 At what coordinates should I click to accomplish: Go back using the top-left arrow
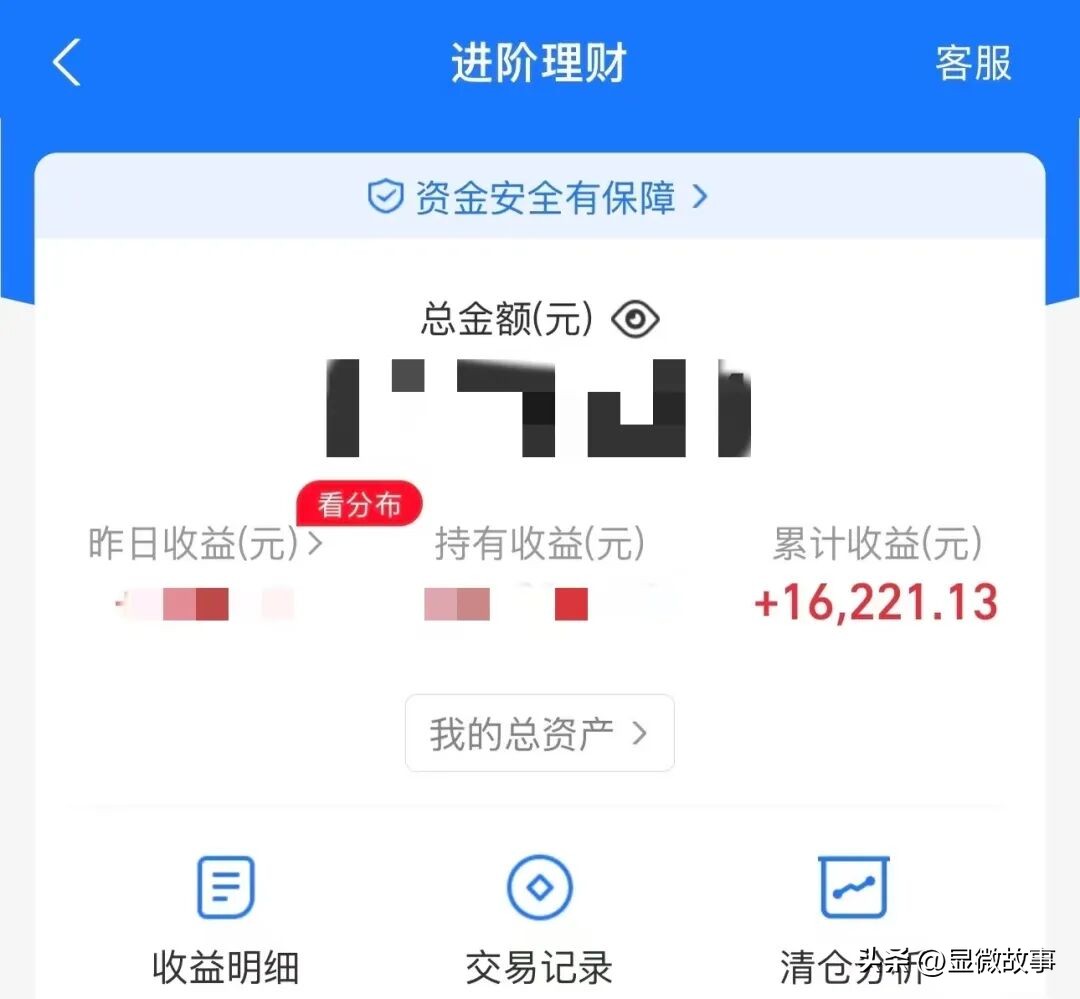click(66, 63)
